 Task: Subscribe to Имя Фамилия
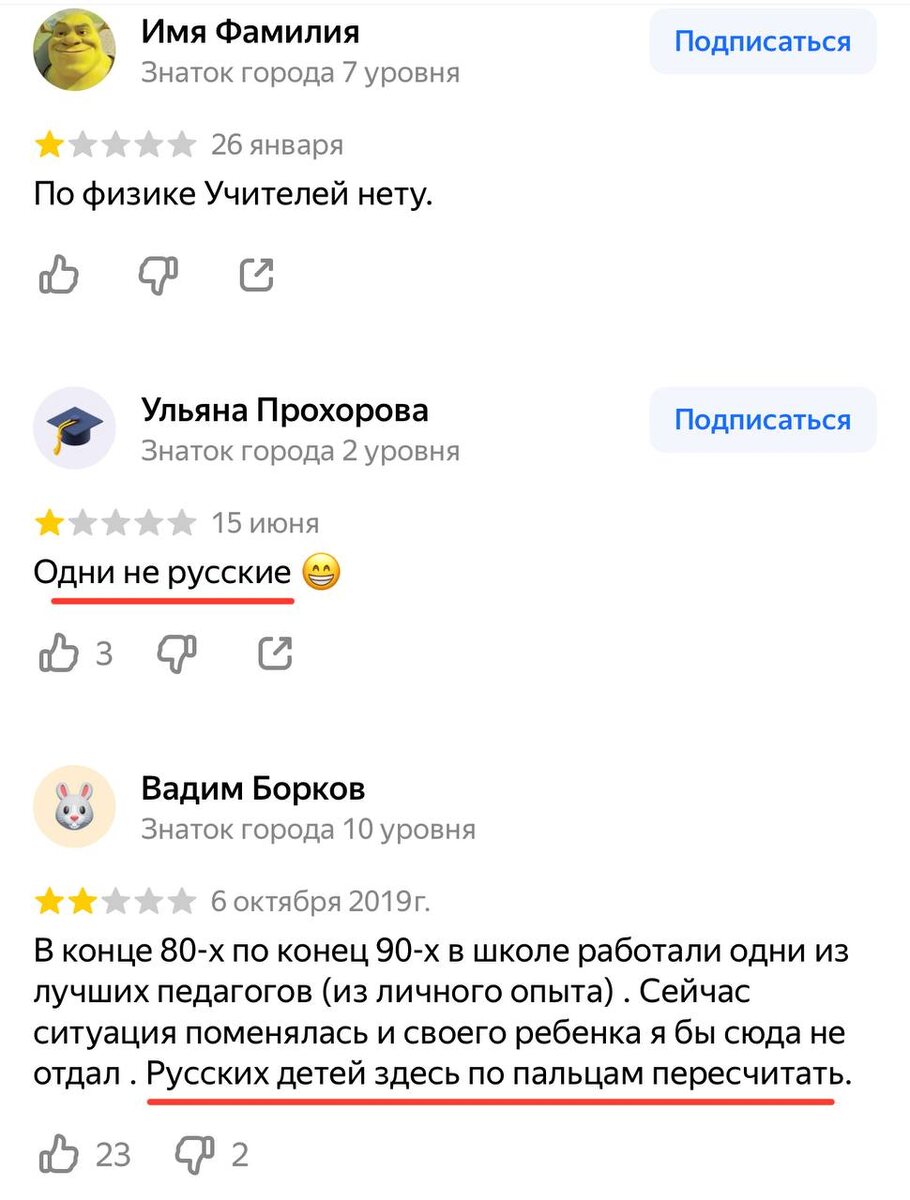point(763,42)
